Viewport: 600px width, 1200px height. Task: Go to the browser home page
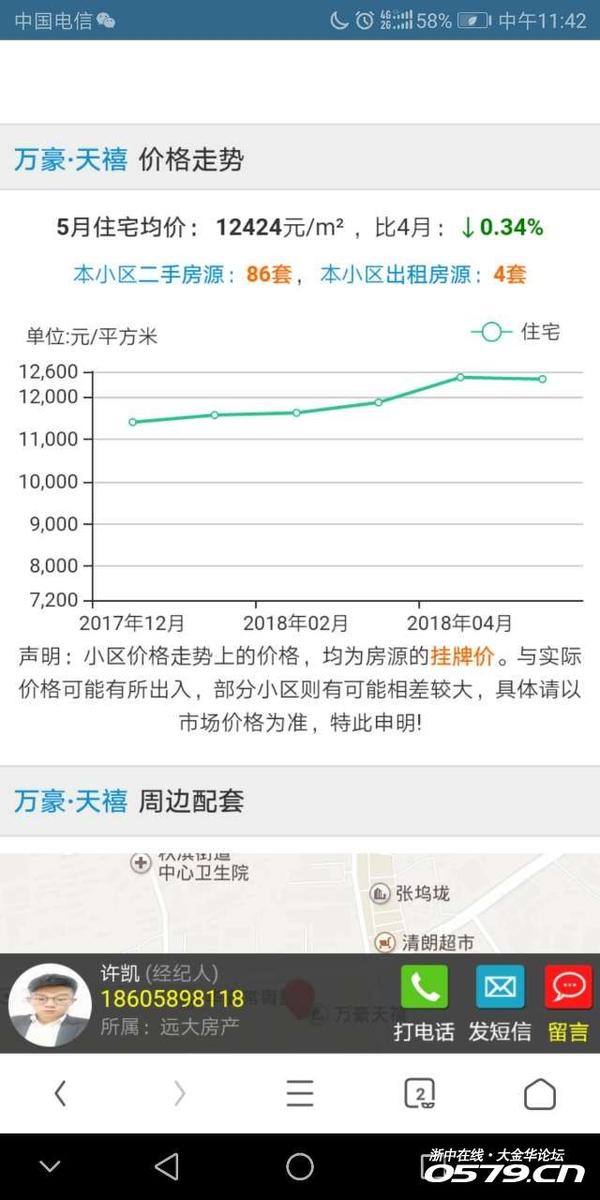point(540,1094)
